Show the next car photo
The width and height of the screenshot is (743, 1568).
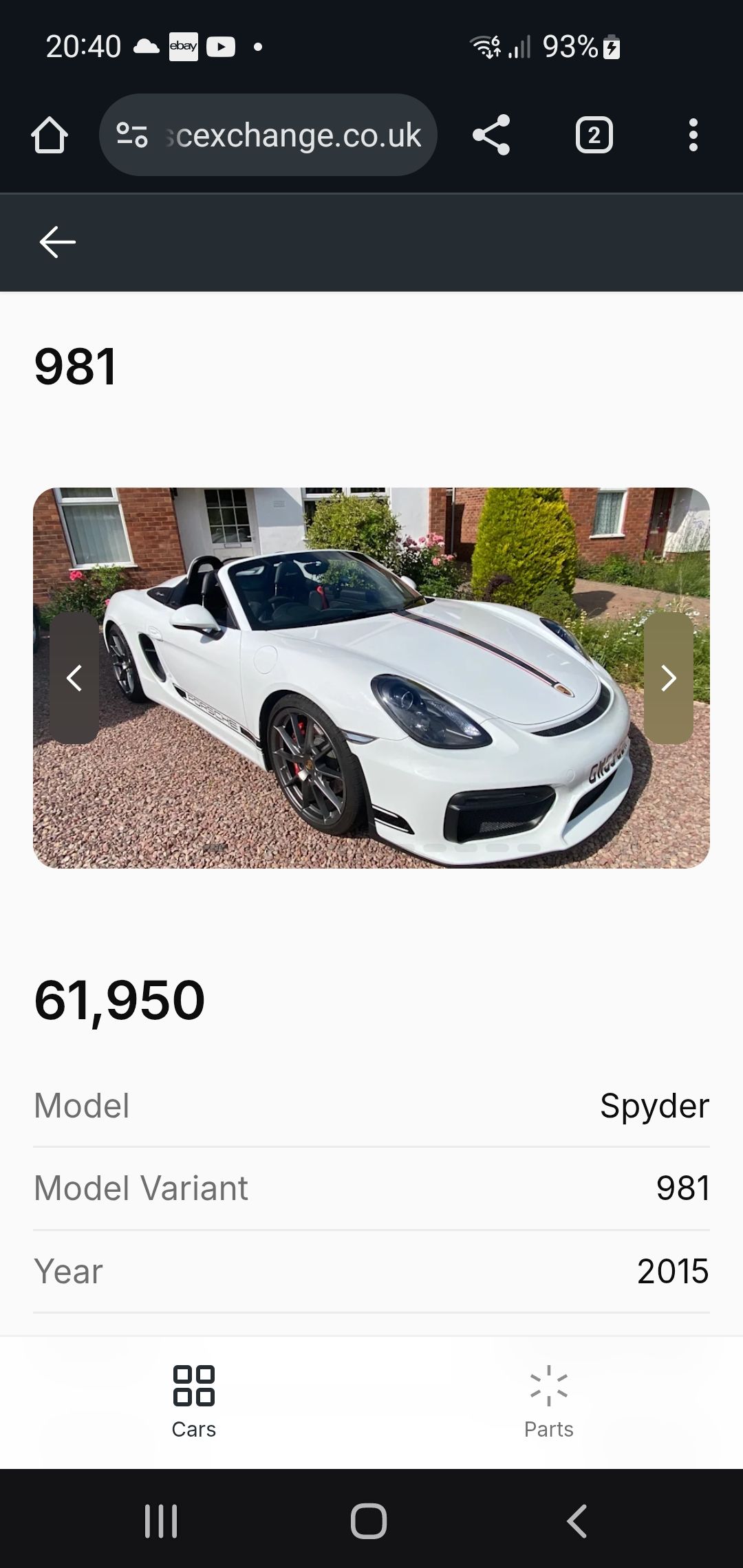[x=668, y=678]
